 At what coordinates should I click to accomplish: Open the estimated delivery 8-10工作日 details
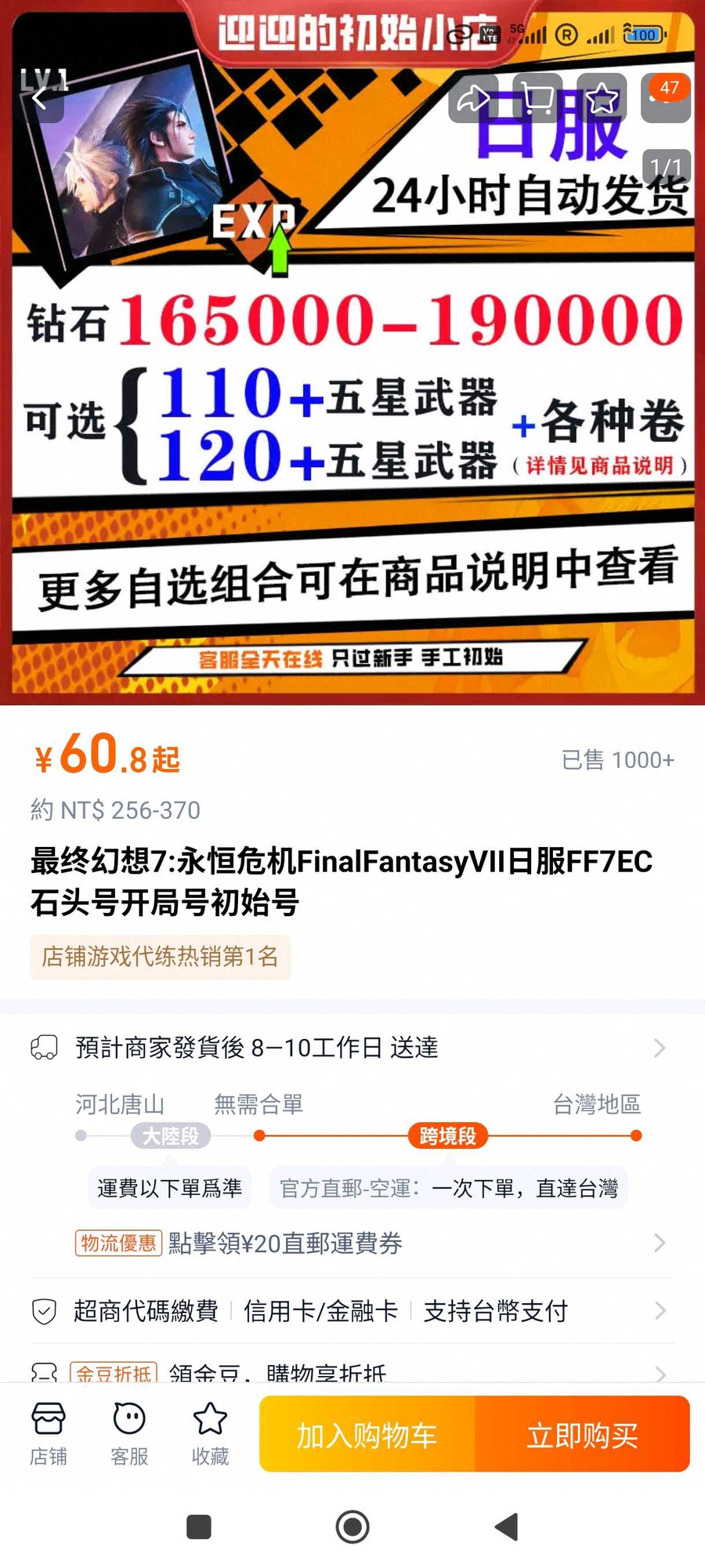pos(352,1048)
